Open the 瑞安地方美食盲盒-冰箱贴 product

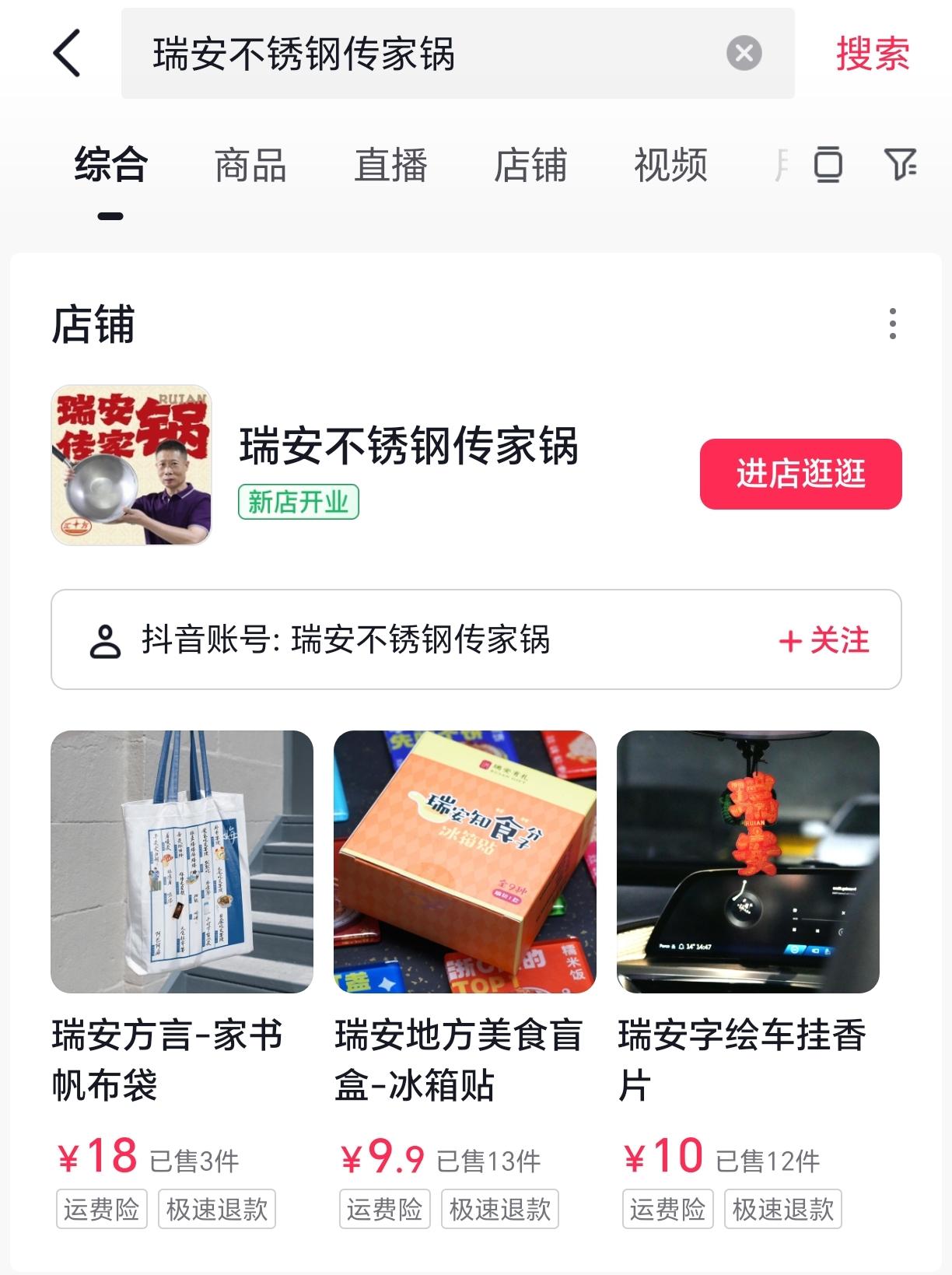[x=465, y=862]
